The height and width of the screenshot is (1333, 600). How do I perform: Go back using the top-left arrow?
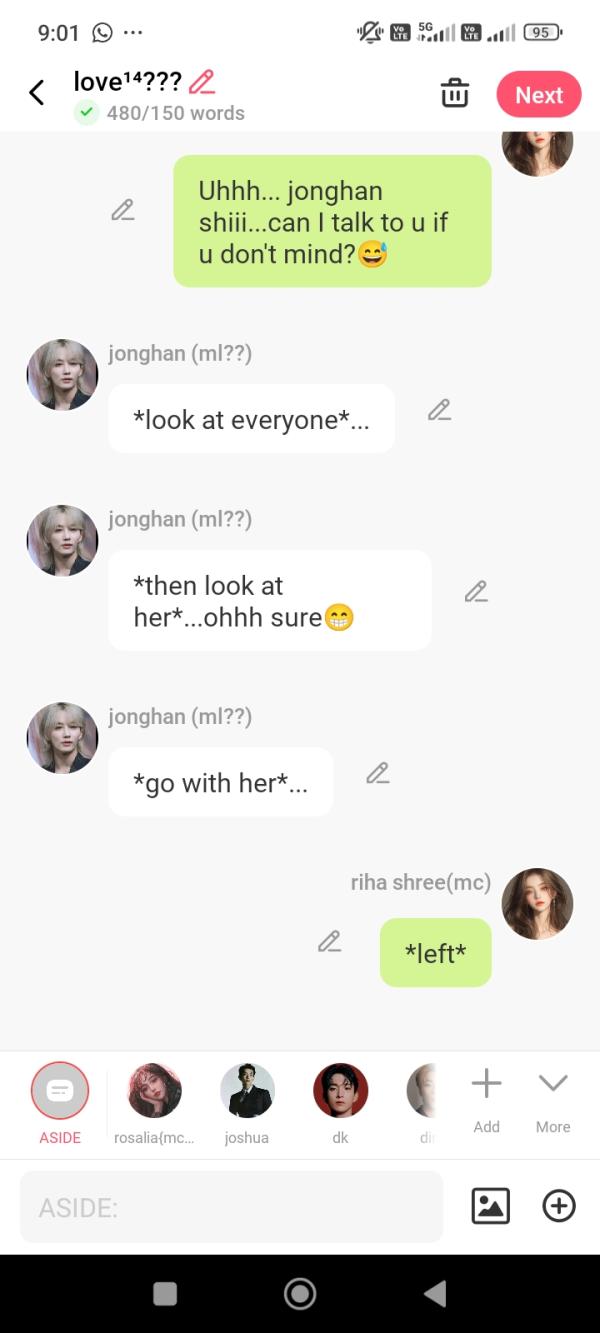(37, 94)
